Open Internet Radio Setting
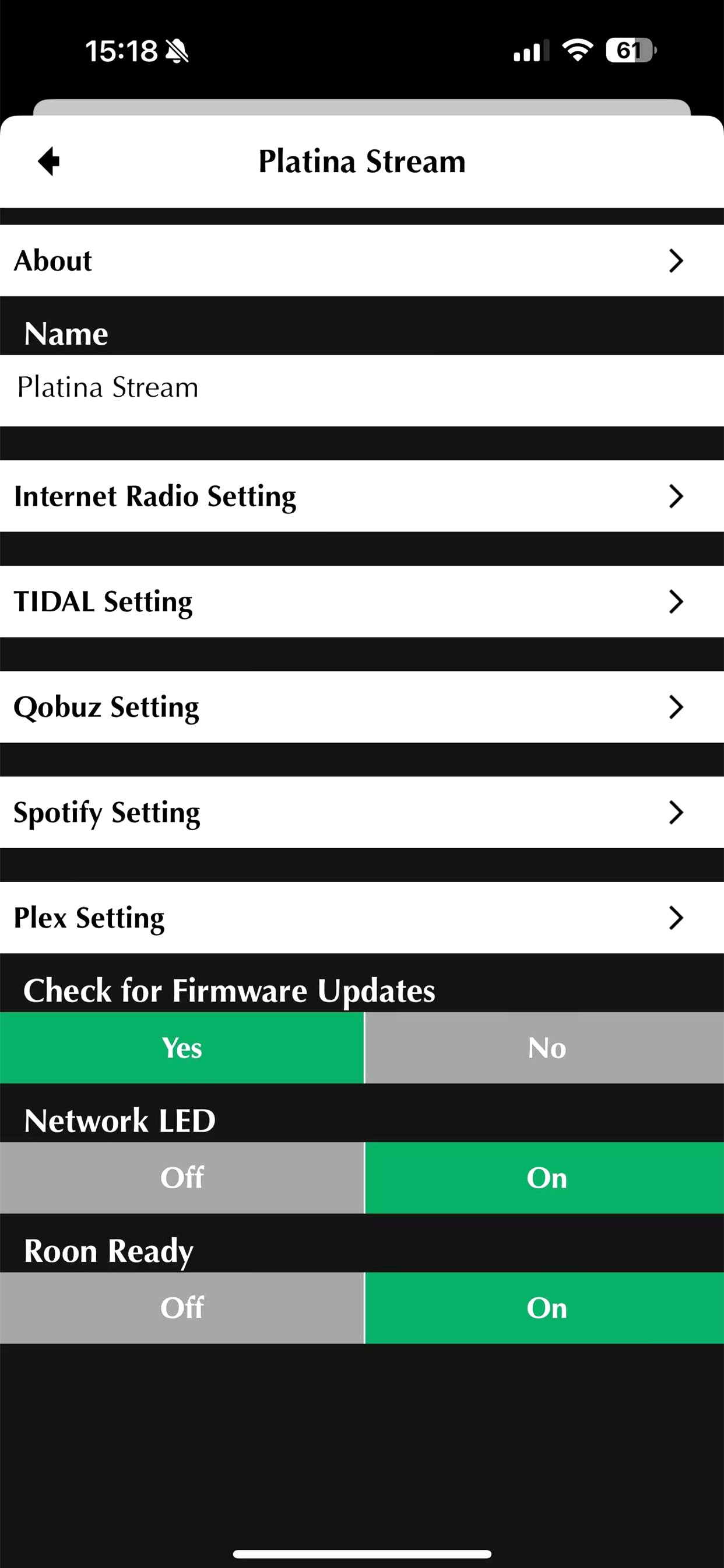This screenshot has height=1568, width=724. 362,496
